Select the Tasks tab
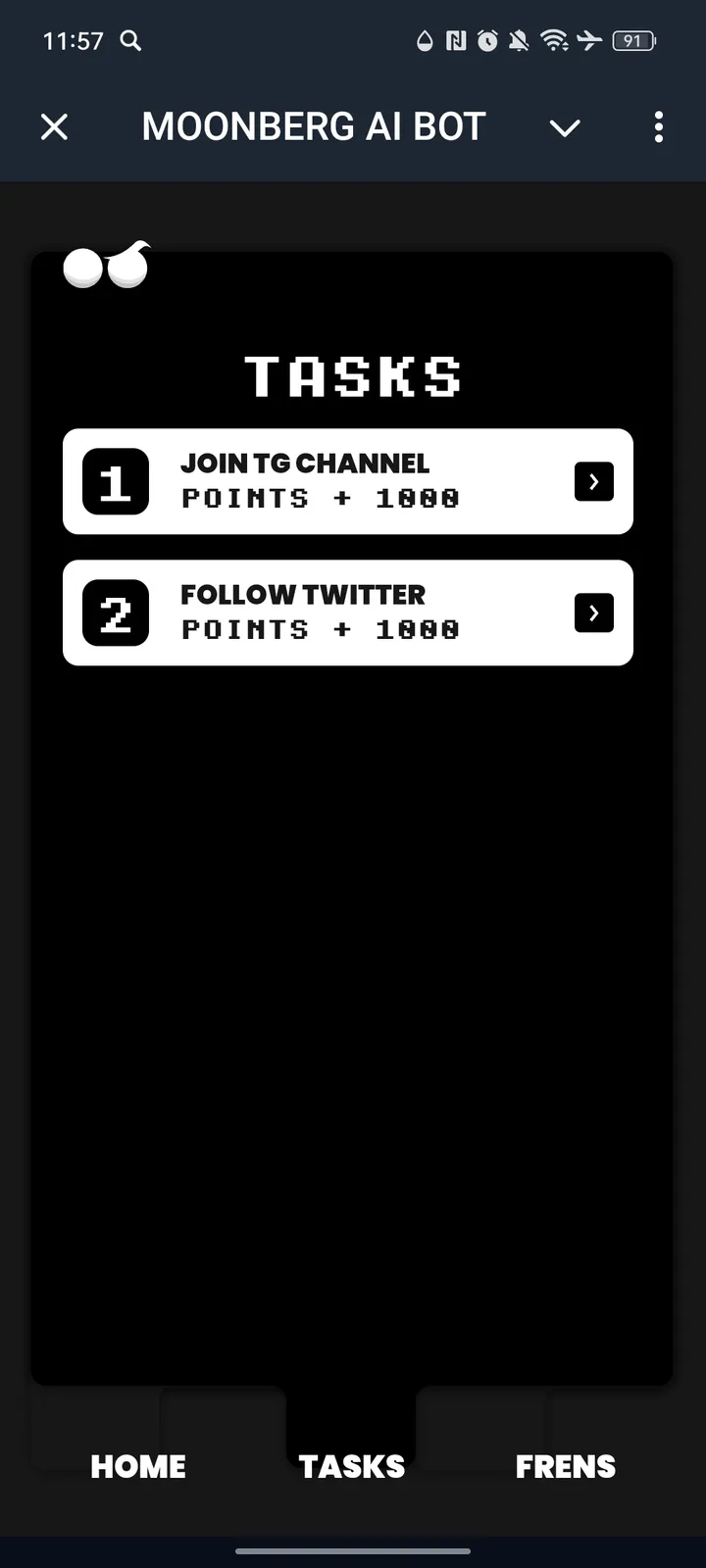This screenshot has height=1568, width=706. coord(352,1466)
